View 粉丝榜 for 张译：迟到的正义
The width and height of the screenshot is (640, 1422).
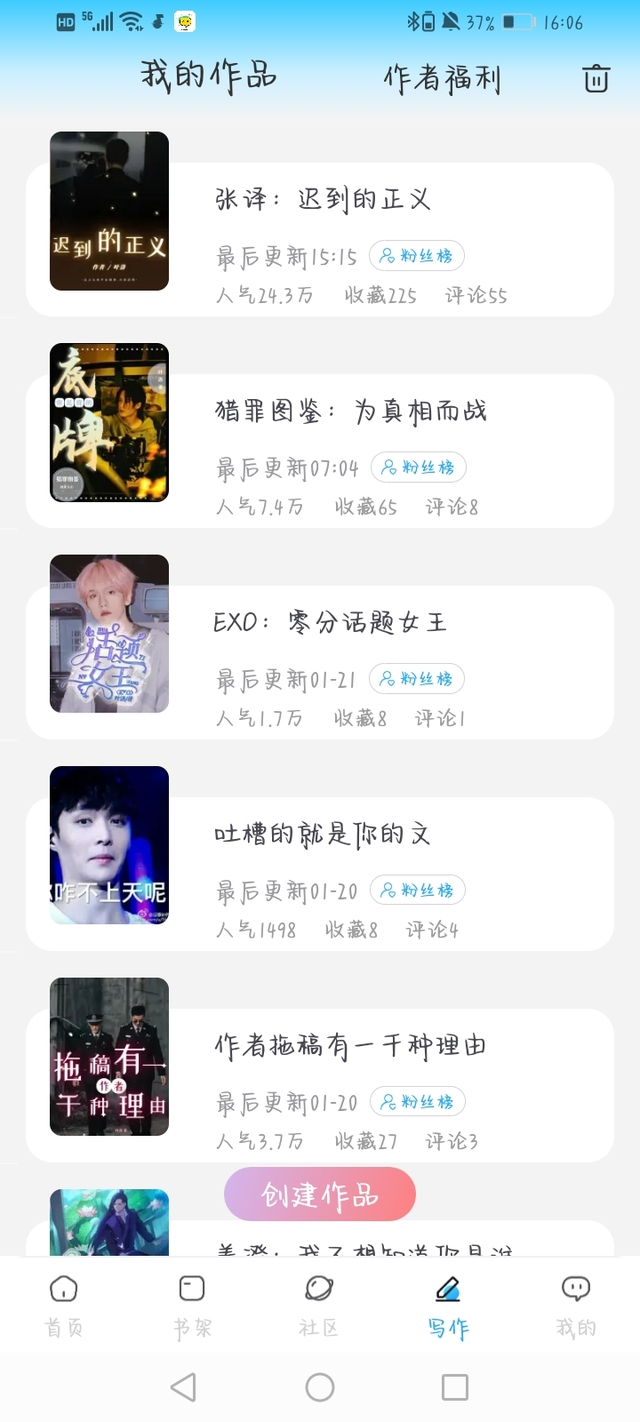tap(417, 256)
